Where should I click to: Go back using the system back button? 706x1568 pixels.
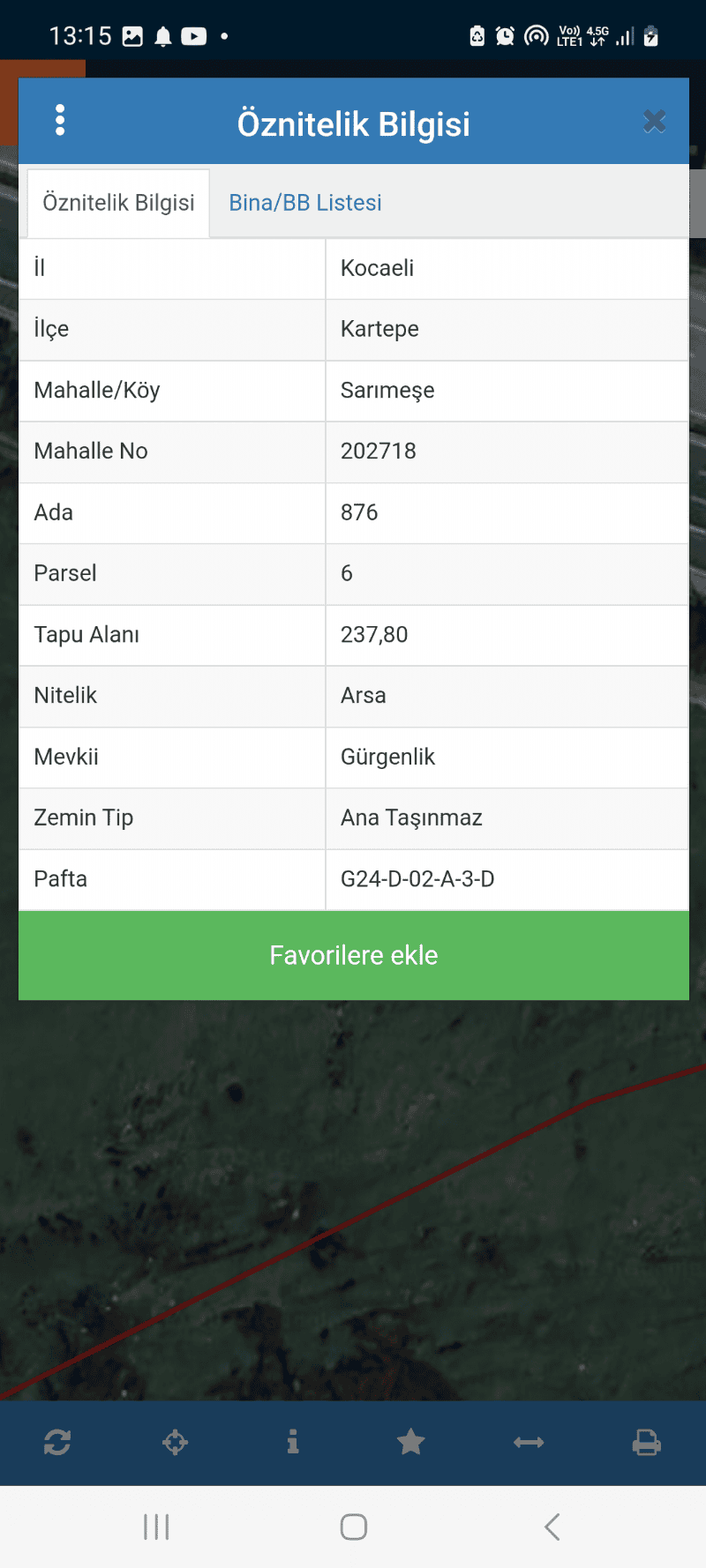click(x=552, y=1527)
